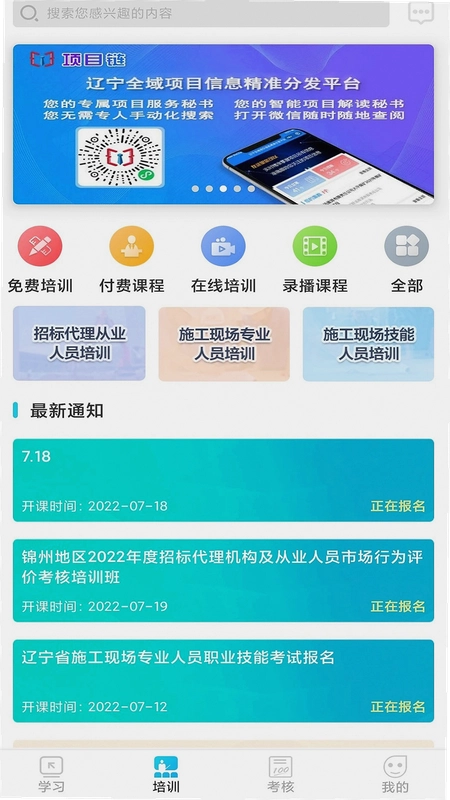This screenshot has width=450, height=800.
Task: Open 辽宁省施工现场专业人员职业技能考试报名 notice
Action: (x=223, y=681)
